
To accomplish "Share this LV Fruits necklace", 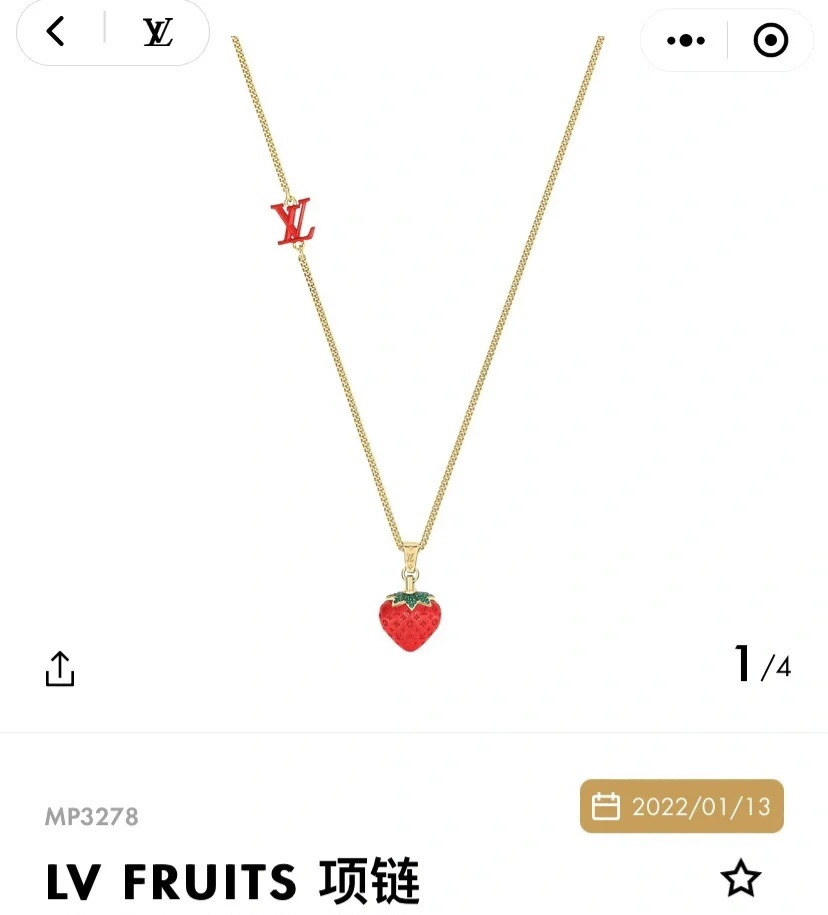I will 60,669.
